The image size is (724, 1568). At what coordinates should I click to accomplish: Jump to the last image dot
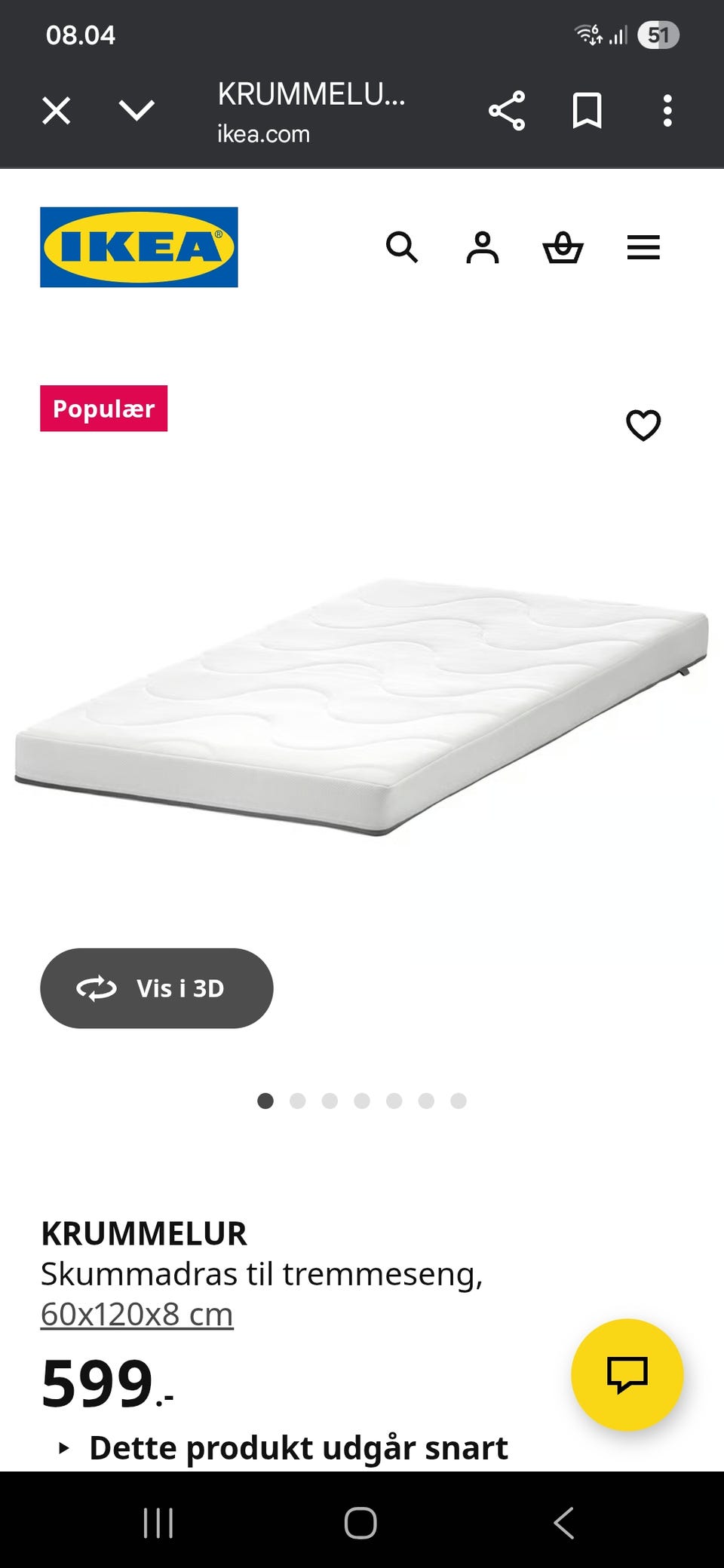click(x=459, y=1101)
